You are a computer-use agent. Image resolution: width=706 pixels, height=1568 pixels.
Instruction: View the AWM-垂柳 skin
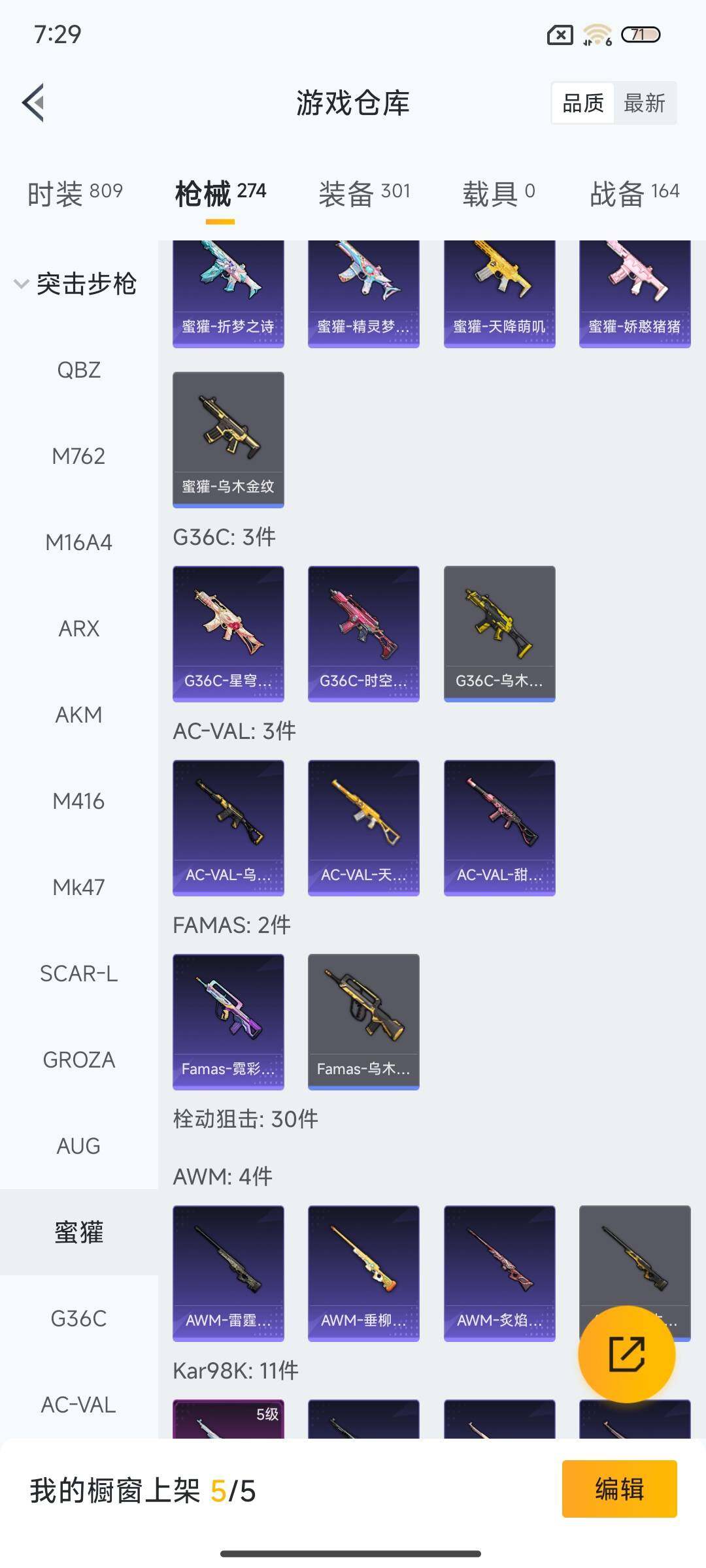[x=363, y=1273]
